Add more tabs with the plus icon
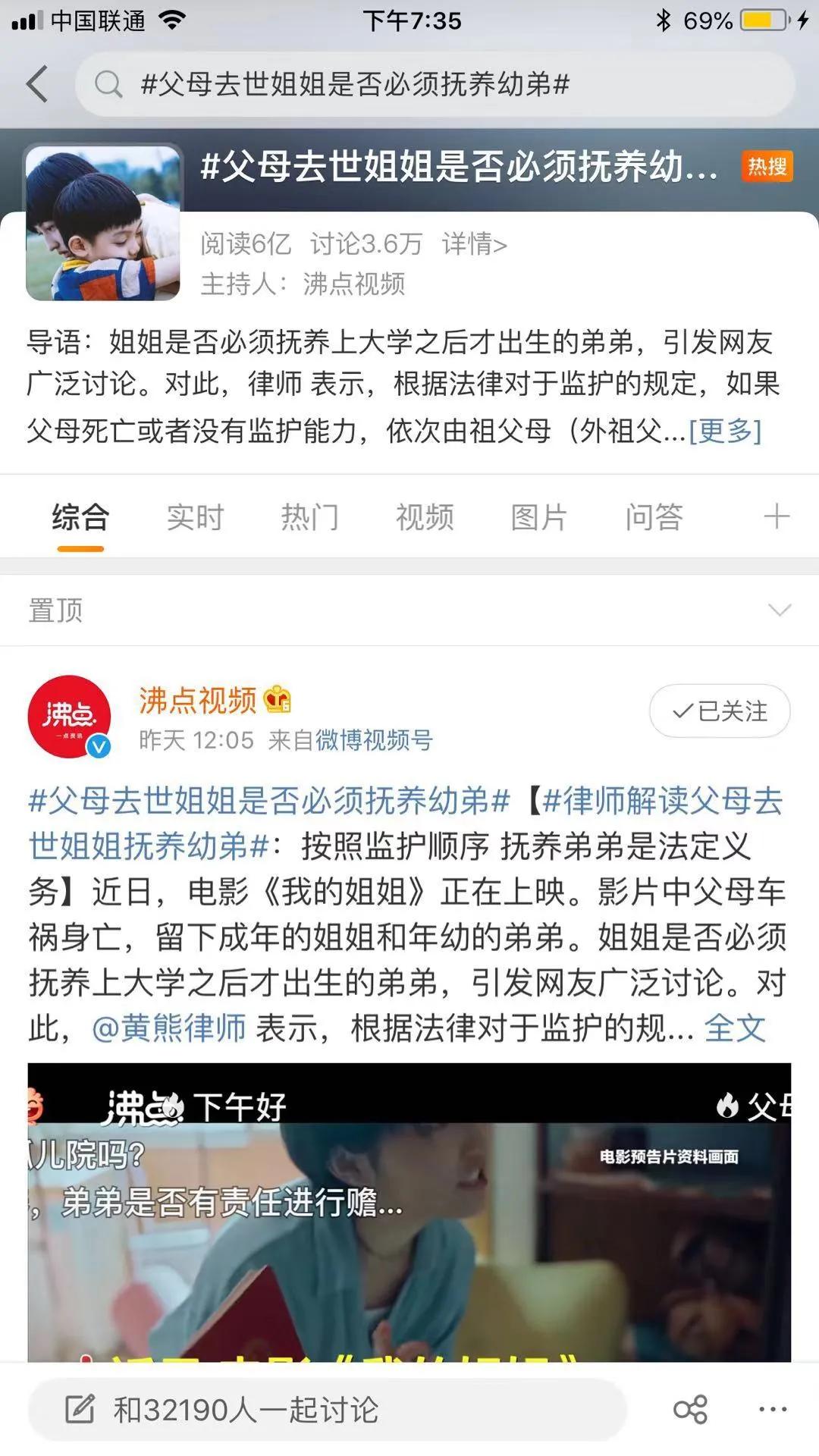The width and height of the screenshot is (819, 1456). 776,517
